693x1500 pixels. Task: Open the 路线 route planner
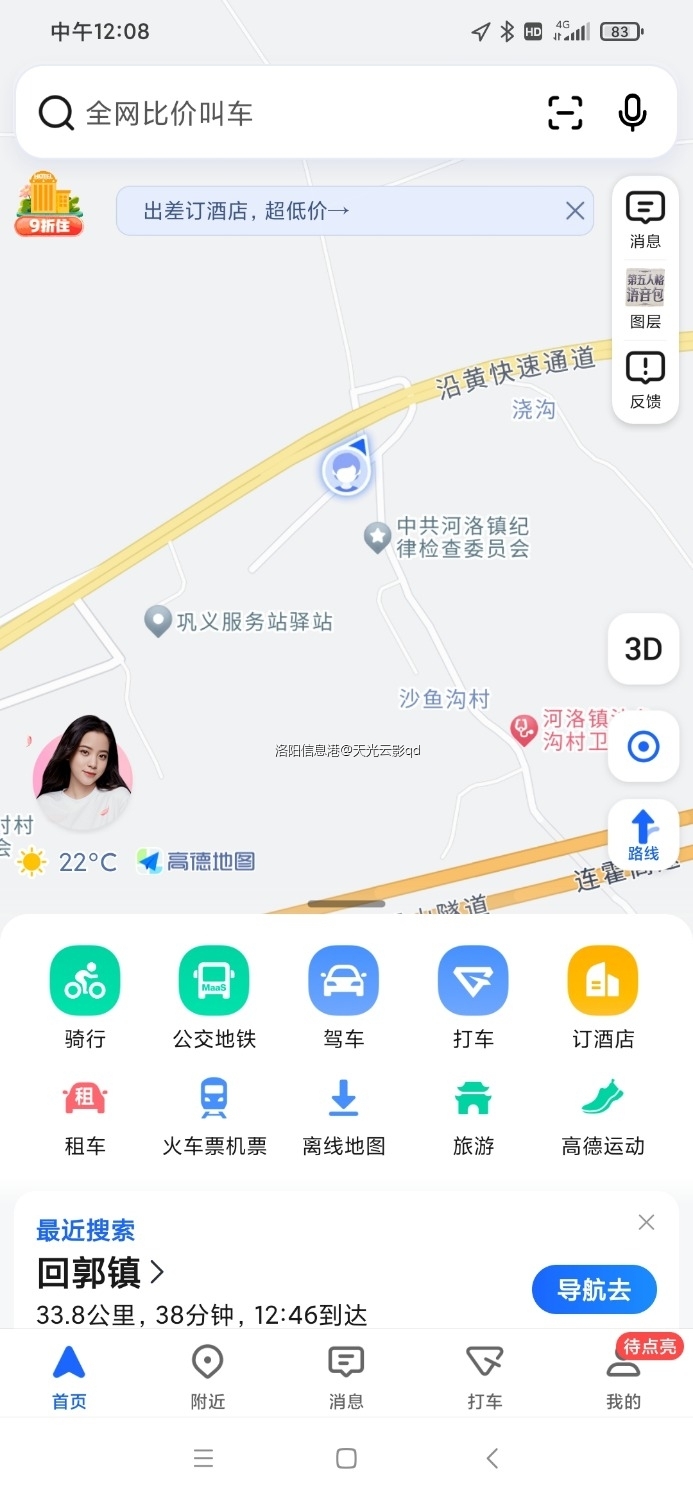643,835
